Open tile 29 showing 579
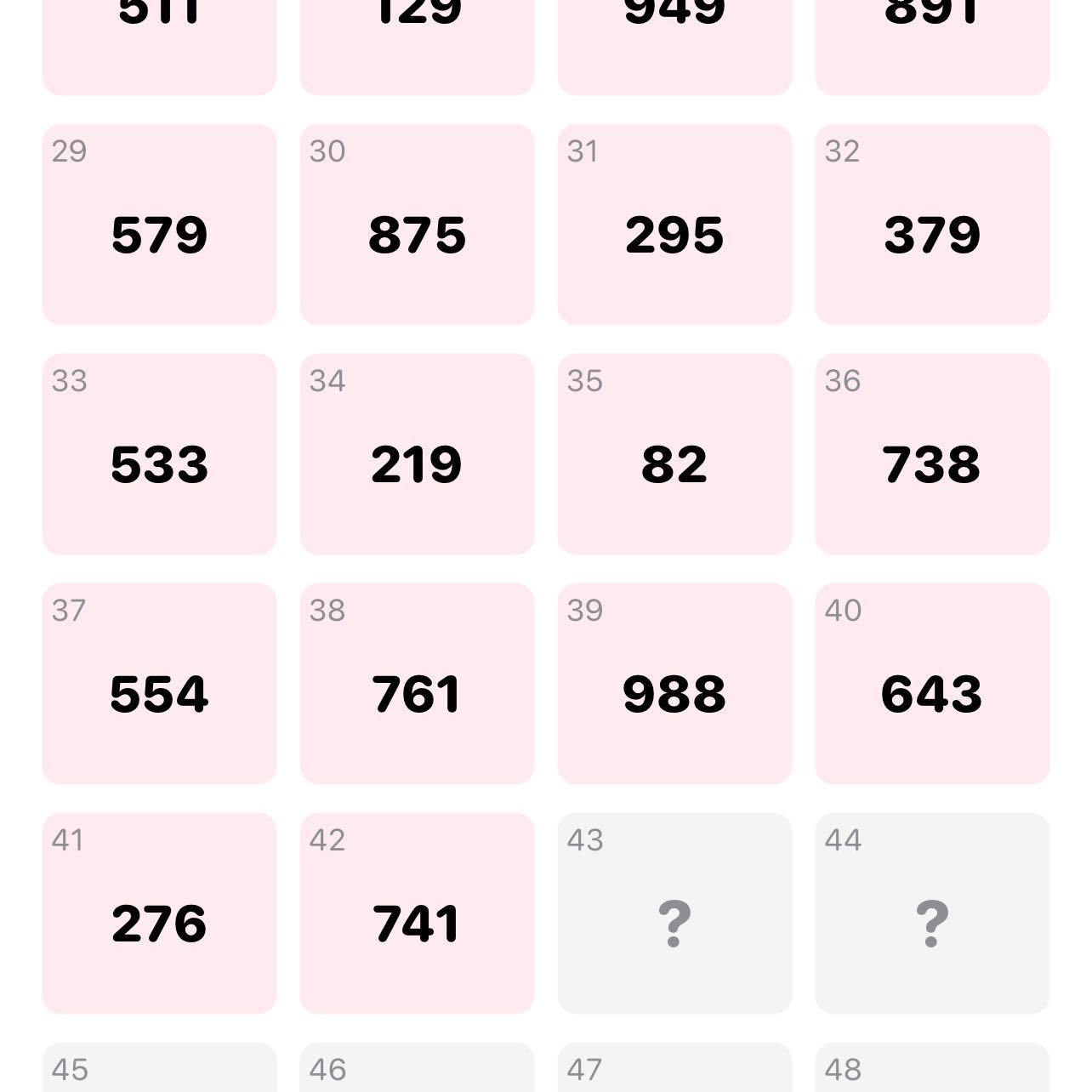Image resolution: width=1092 pixels, height=1092 pixels. 159,225
